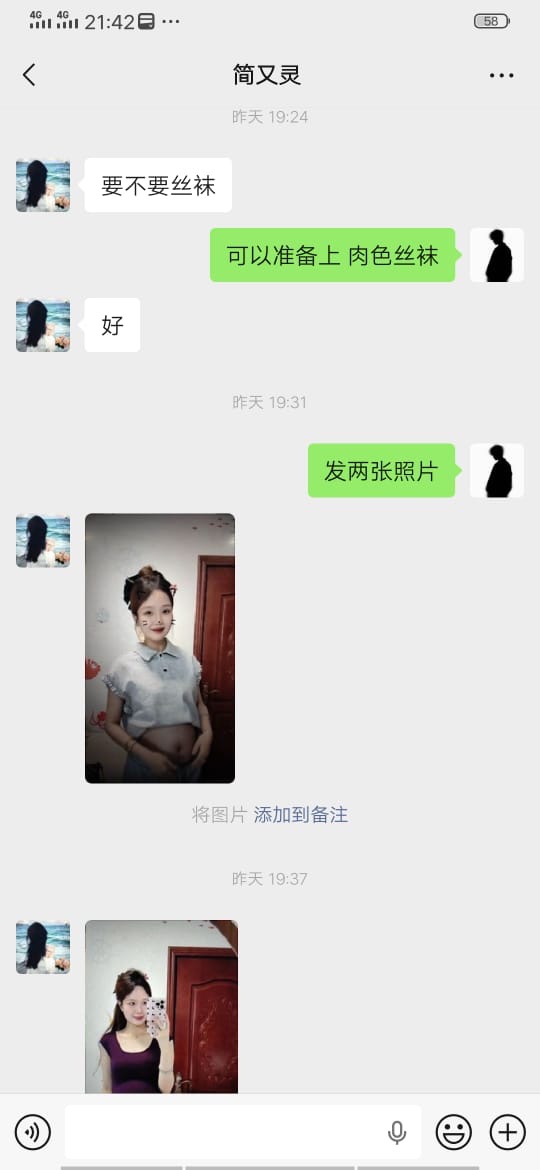Image resolution: width=540 pixels, height=1170 pixels.
Task: Go back from the 简又灵 chat
Action: click(29, 75)
